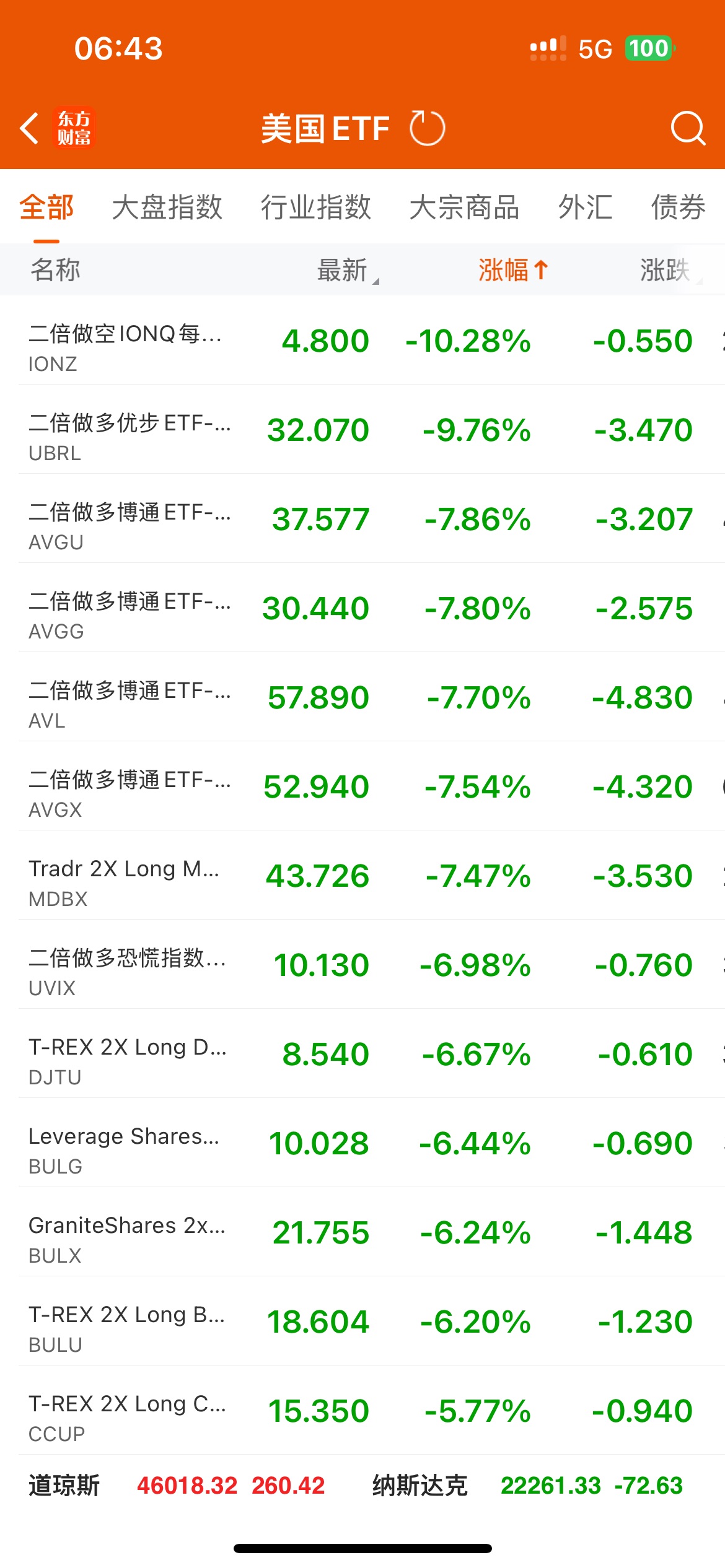View the UVIX 二倍做多恐慌指数 row
The height and width of the screenshot is (1568, 725).
coord(362,964)
